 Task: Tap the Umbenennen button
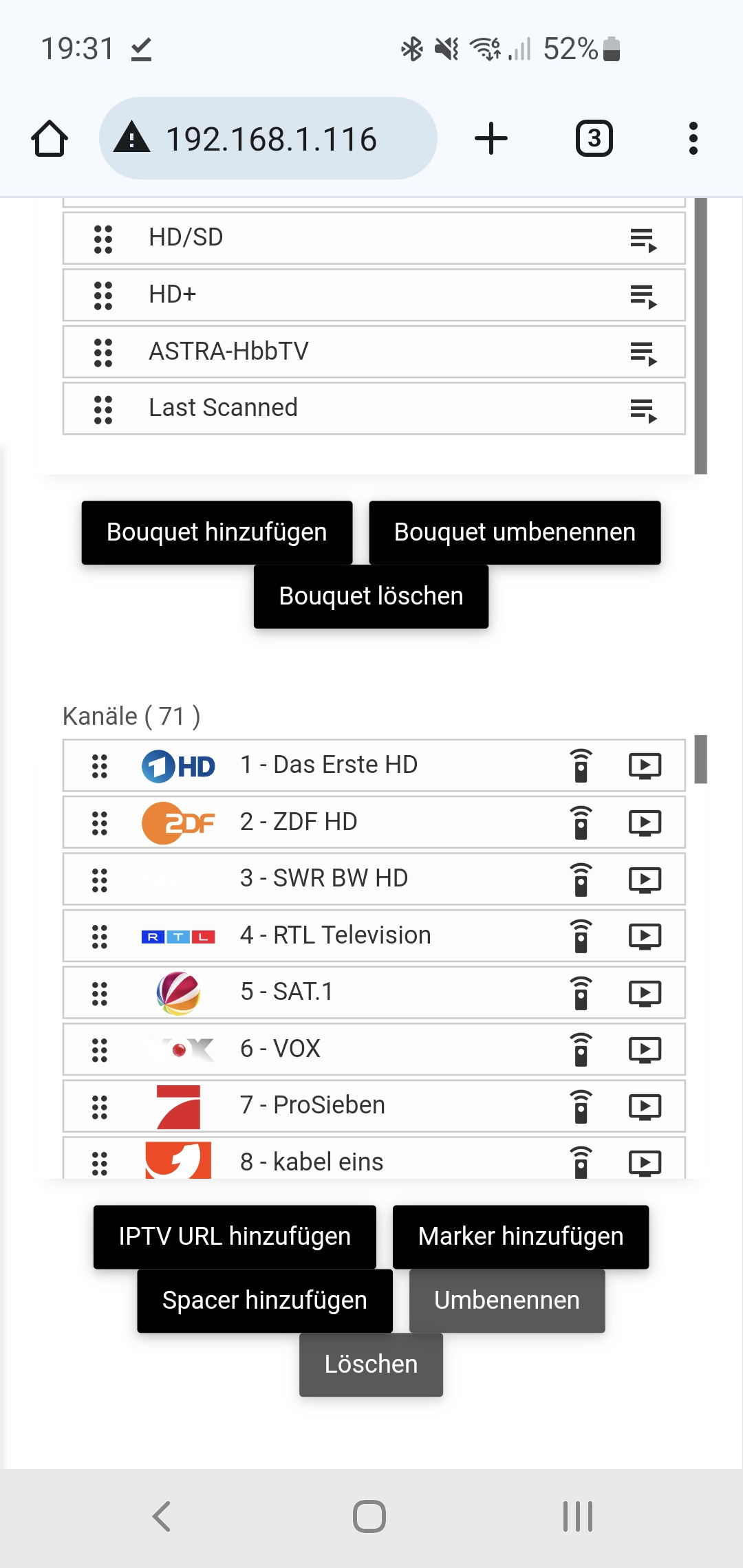pyautogui.click(x=507, y=1300)
